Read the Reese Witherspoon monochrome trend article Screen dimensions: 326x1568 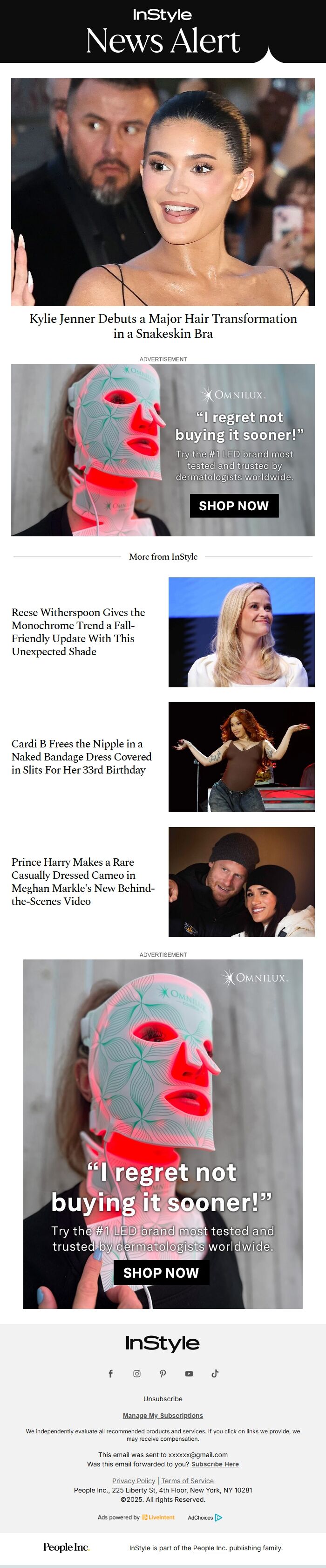click(x=78, y=631)
